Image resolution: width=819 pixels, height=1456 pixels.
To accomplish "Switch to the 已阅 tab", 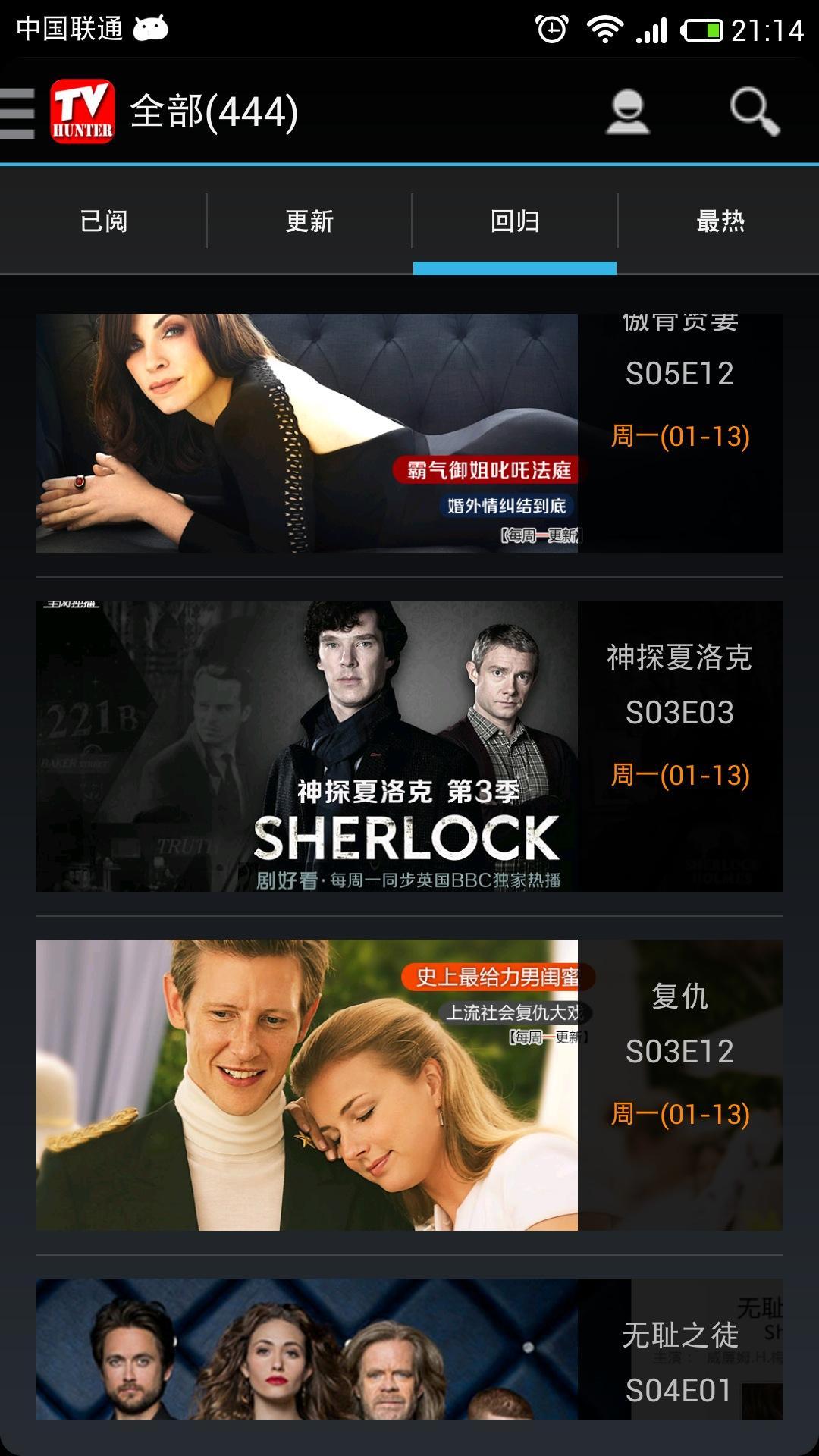I will coord(104,221).
